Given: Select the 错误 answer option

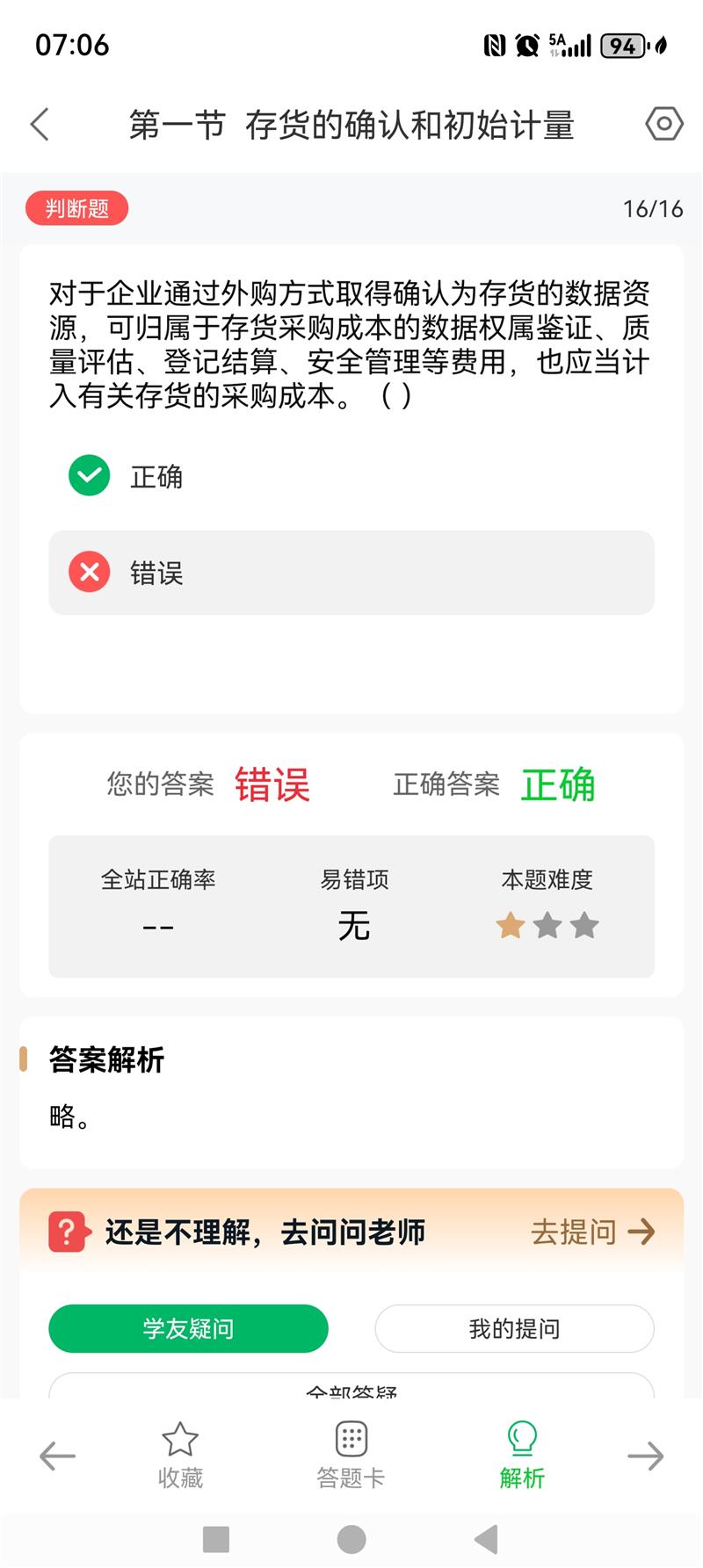Looking at the screenshot, I should (x=156, y=574).
